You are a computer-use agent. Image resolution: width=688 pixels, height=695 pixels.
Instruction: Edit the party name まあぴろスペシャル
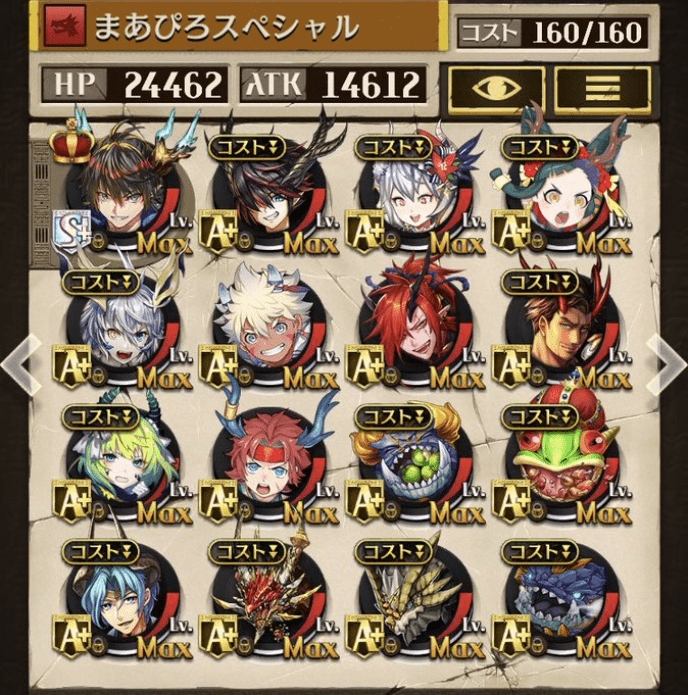pos(225,28)
